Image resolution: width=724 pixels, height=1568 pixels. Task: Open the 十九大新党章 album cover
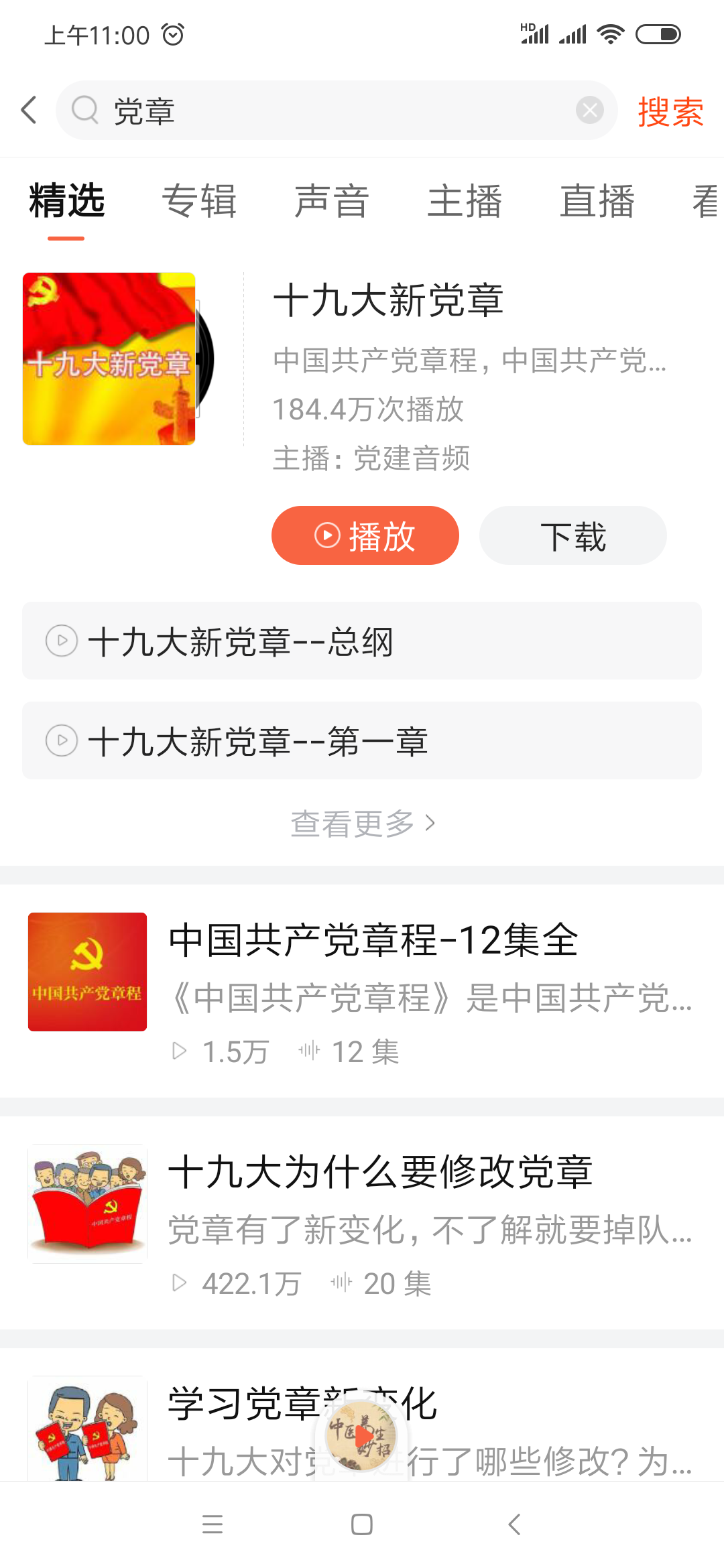[109, 359]
